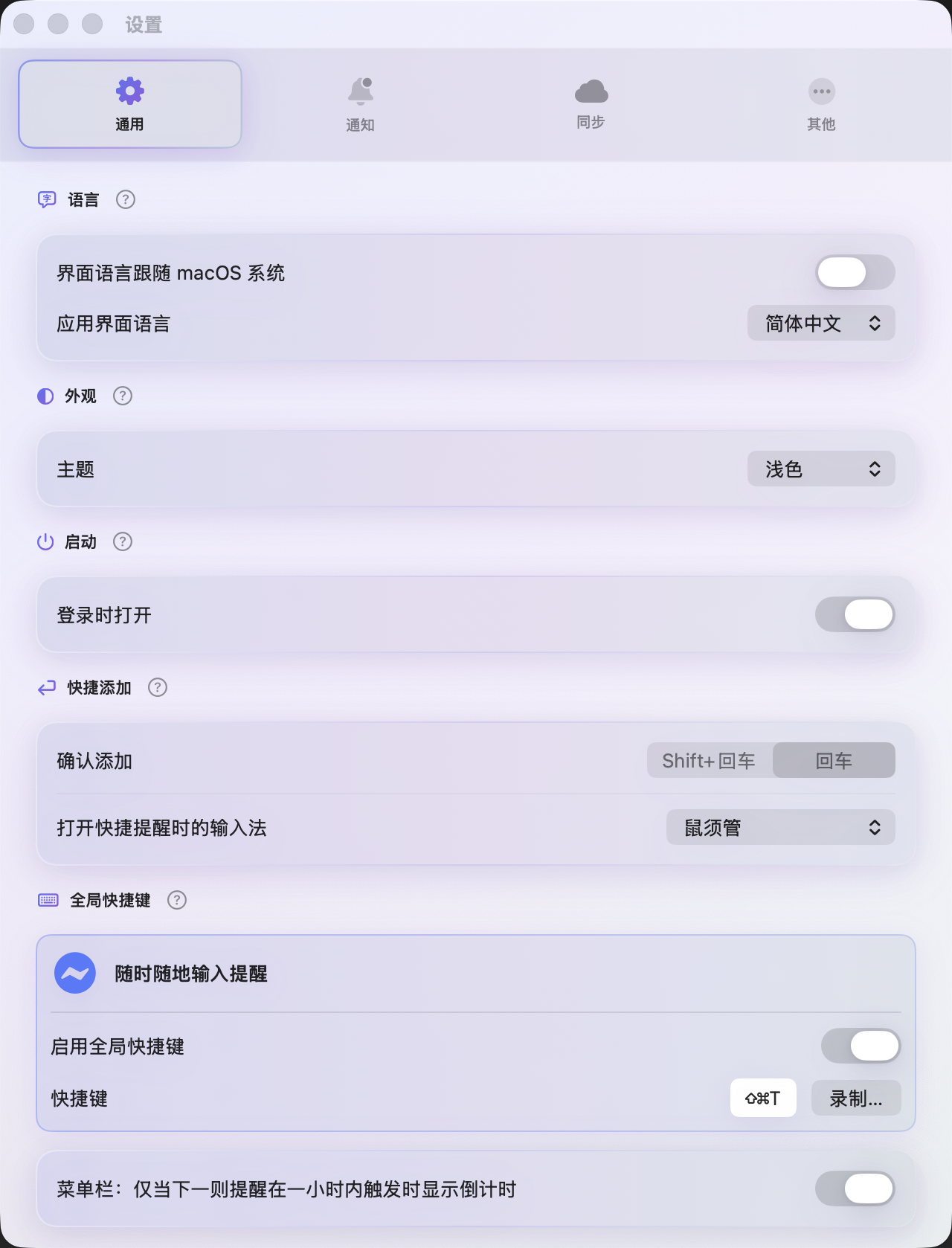The width and height of the screenshot is (952, 1248).
Task: Select the 通用 tab
Action: click(x=130, y=105)
